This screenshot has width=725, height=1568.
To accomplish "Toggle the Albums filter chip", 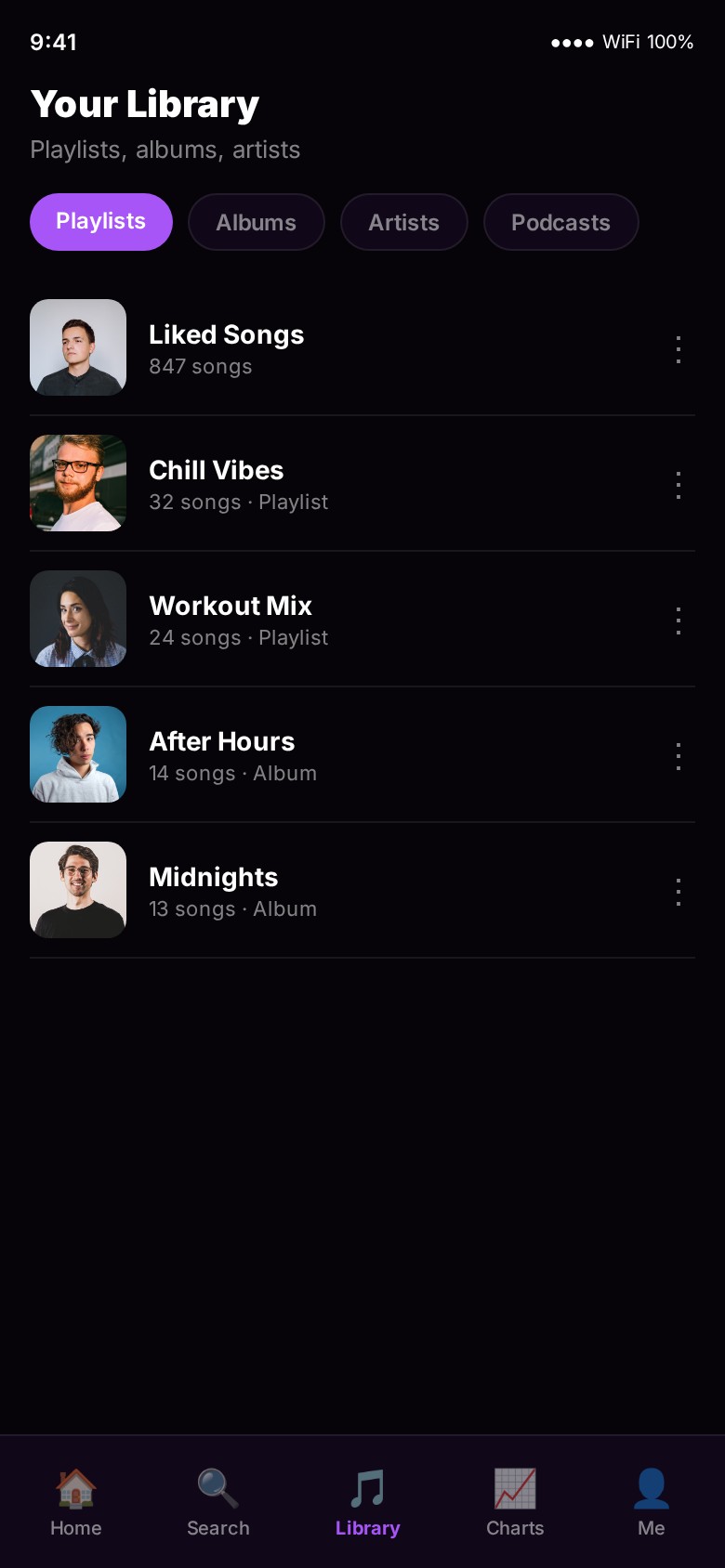I will click(256, 222).
